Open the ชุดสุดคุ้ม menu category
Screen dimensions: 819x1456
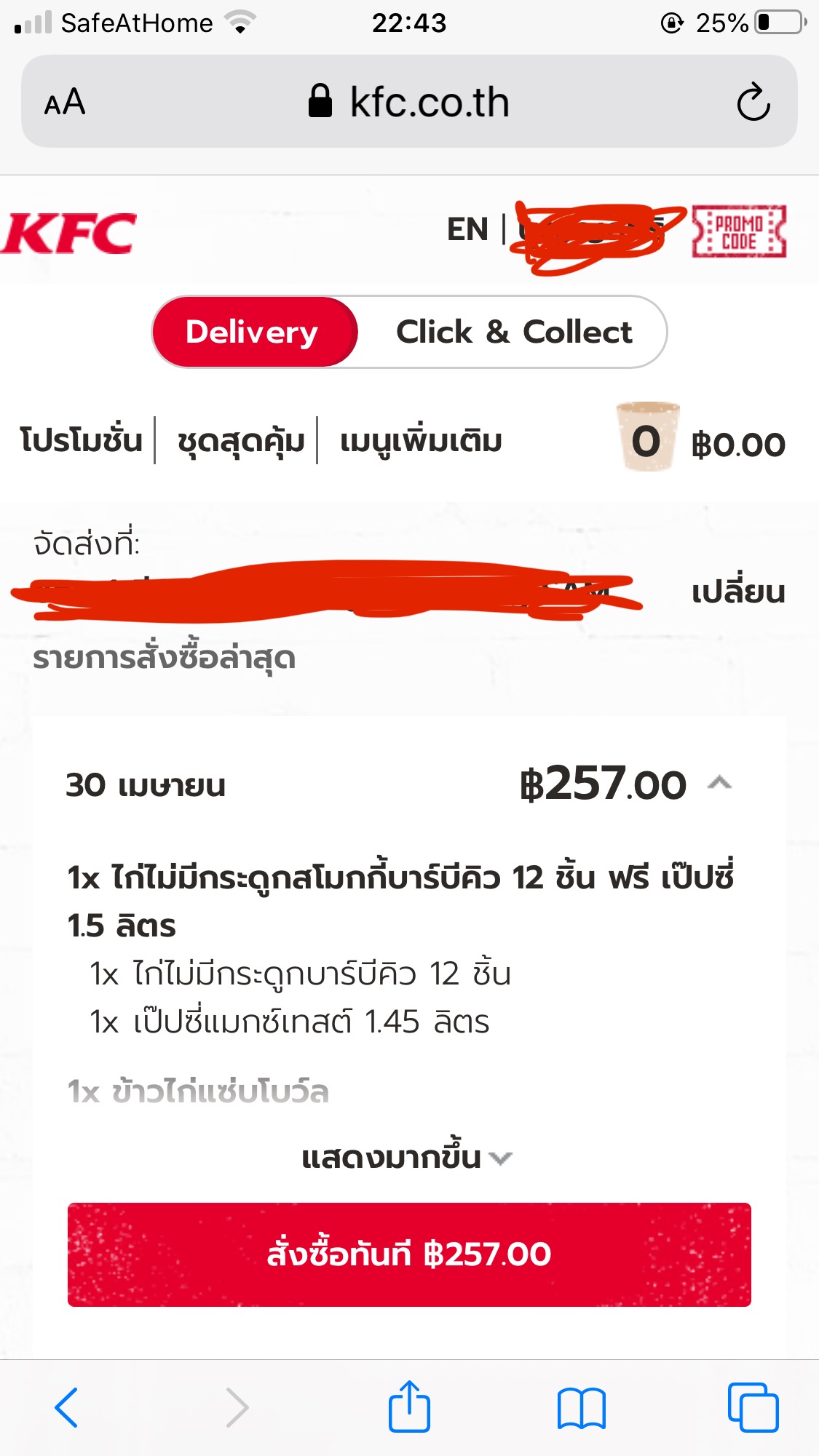point(240,441)
